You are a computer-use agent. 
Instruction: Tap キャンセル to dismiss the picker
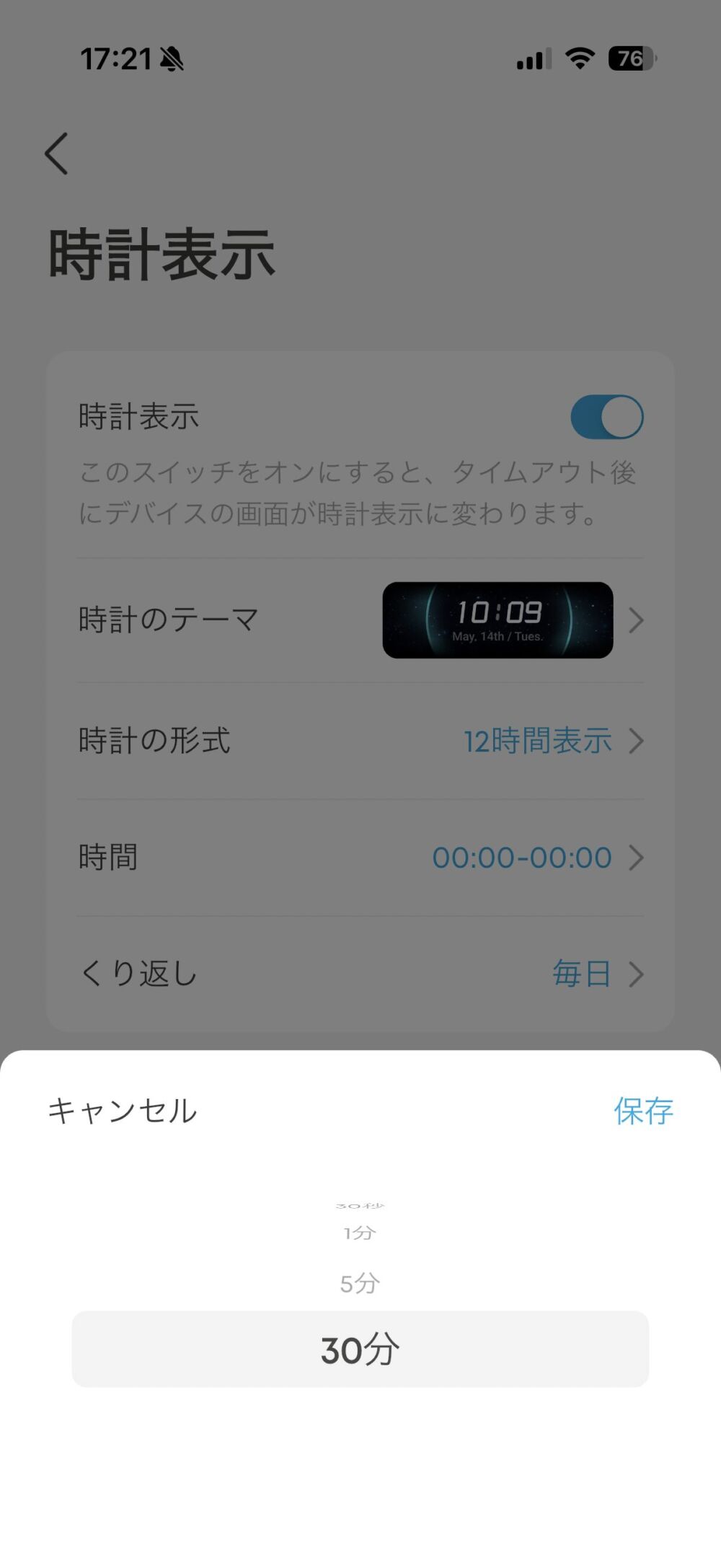122,1111
